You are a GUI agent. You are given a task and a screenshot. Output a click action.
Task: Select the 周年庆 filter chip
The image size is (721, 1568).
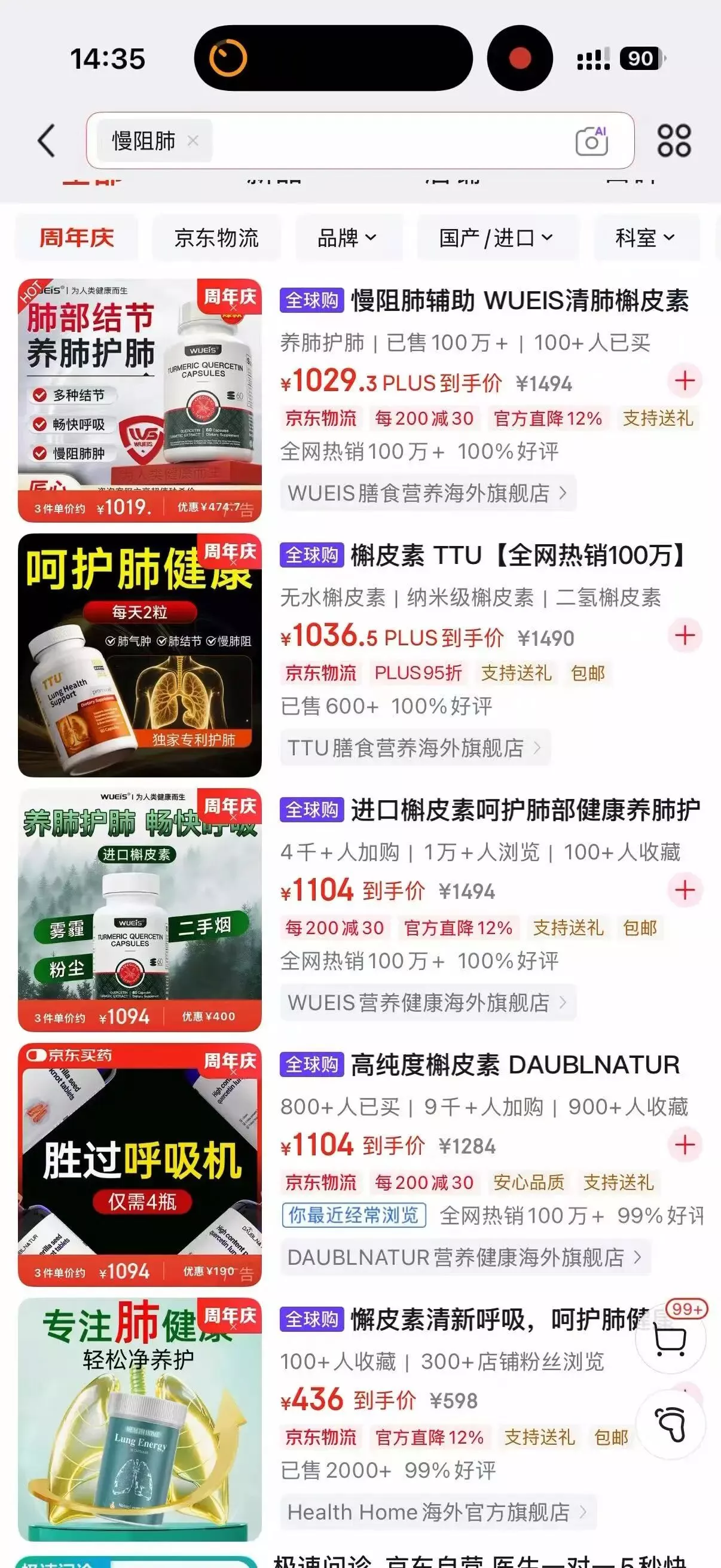[77, 237]
